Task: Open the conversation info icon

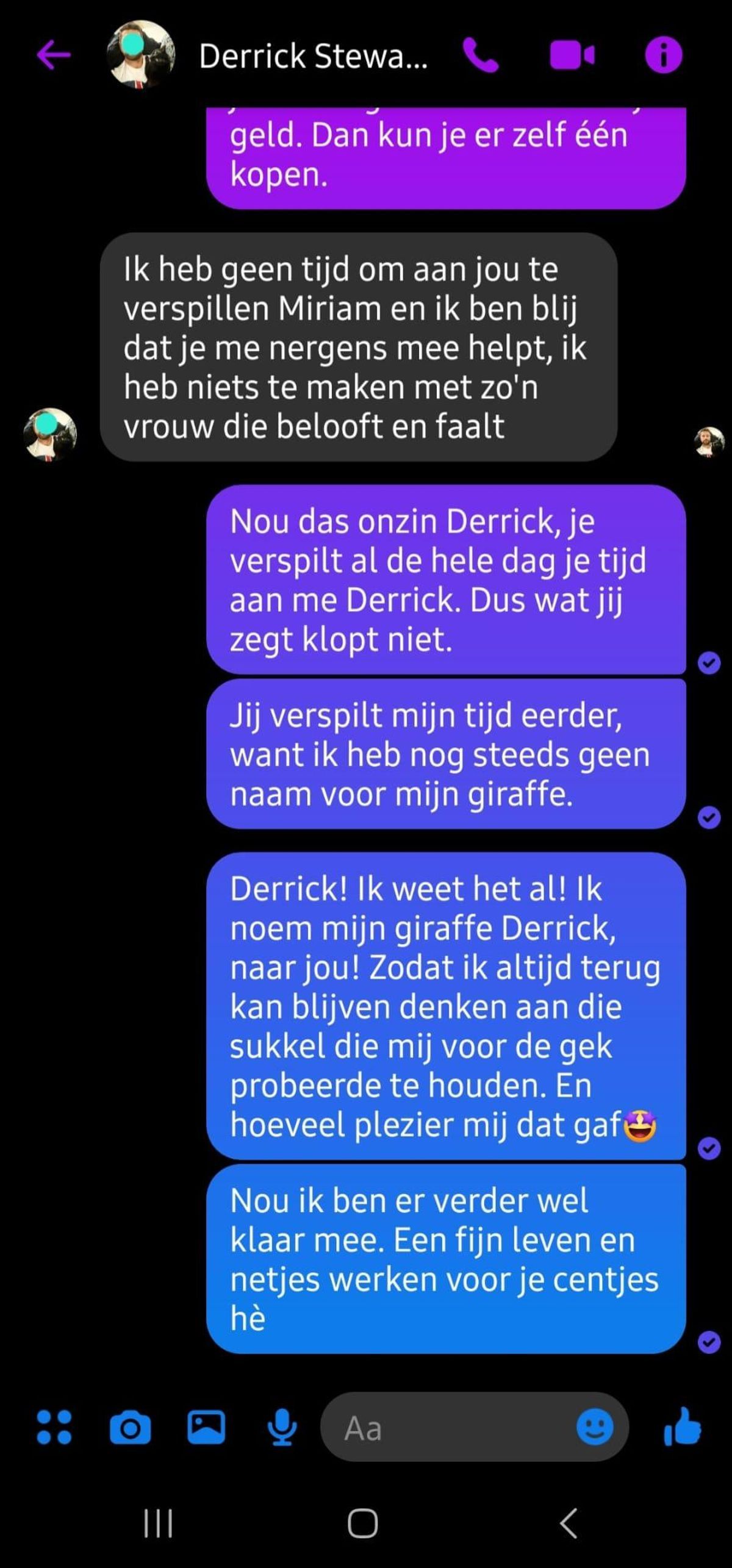Action: click(x=663, y=55)
